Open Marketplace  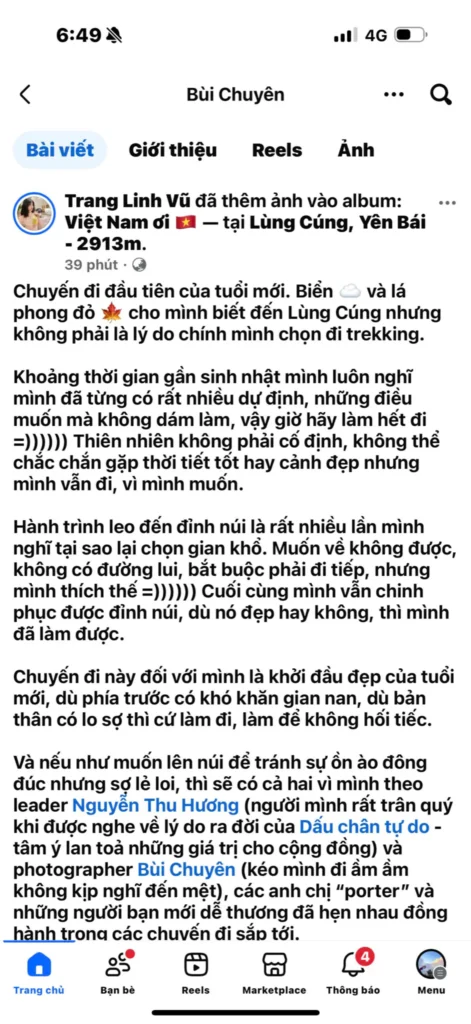(274, 971)
